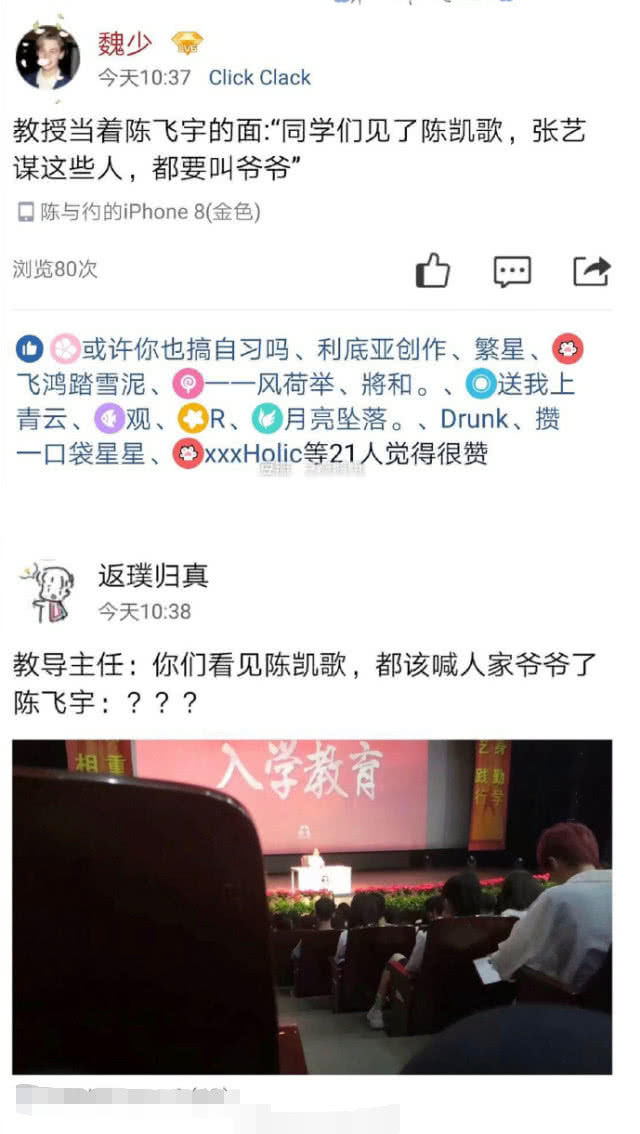Open liker 利底亚创作's profile

click(x=381, y=350)
